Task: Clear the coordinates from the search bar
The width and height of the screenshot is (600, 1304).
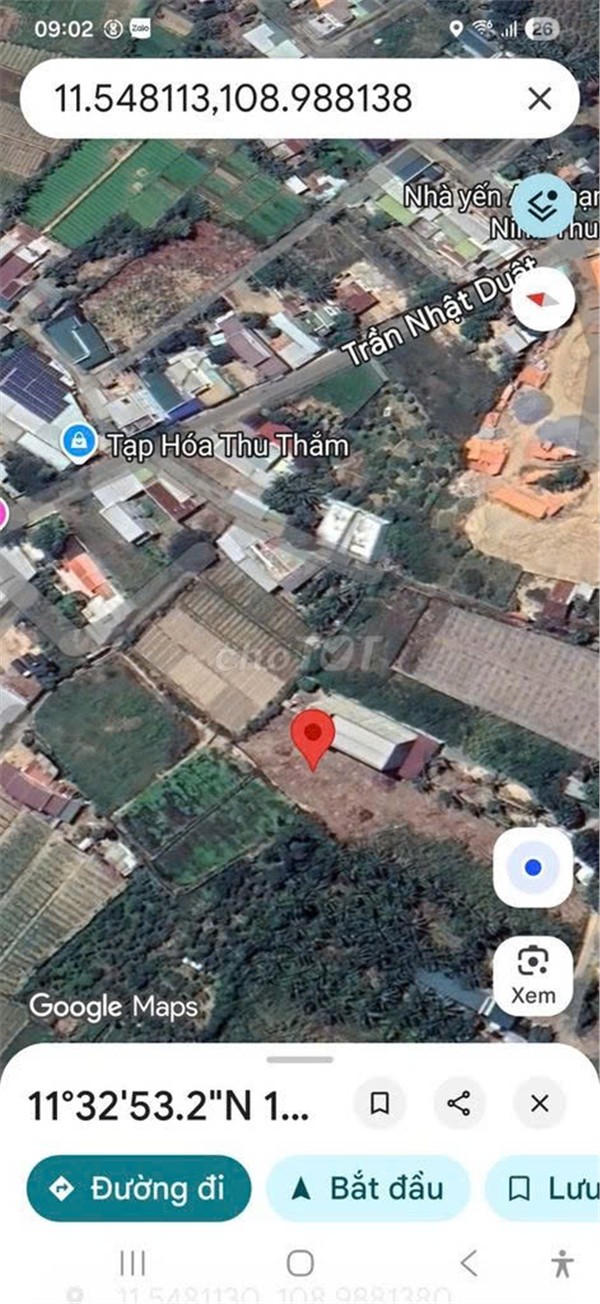Action: tap(539, 98)
